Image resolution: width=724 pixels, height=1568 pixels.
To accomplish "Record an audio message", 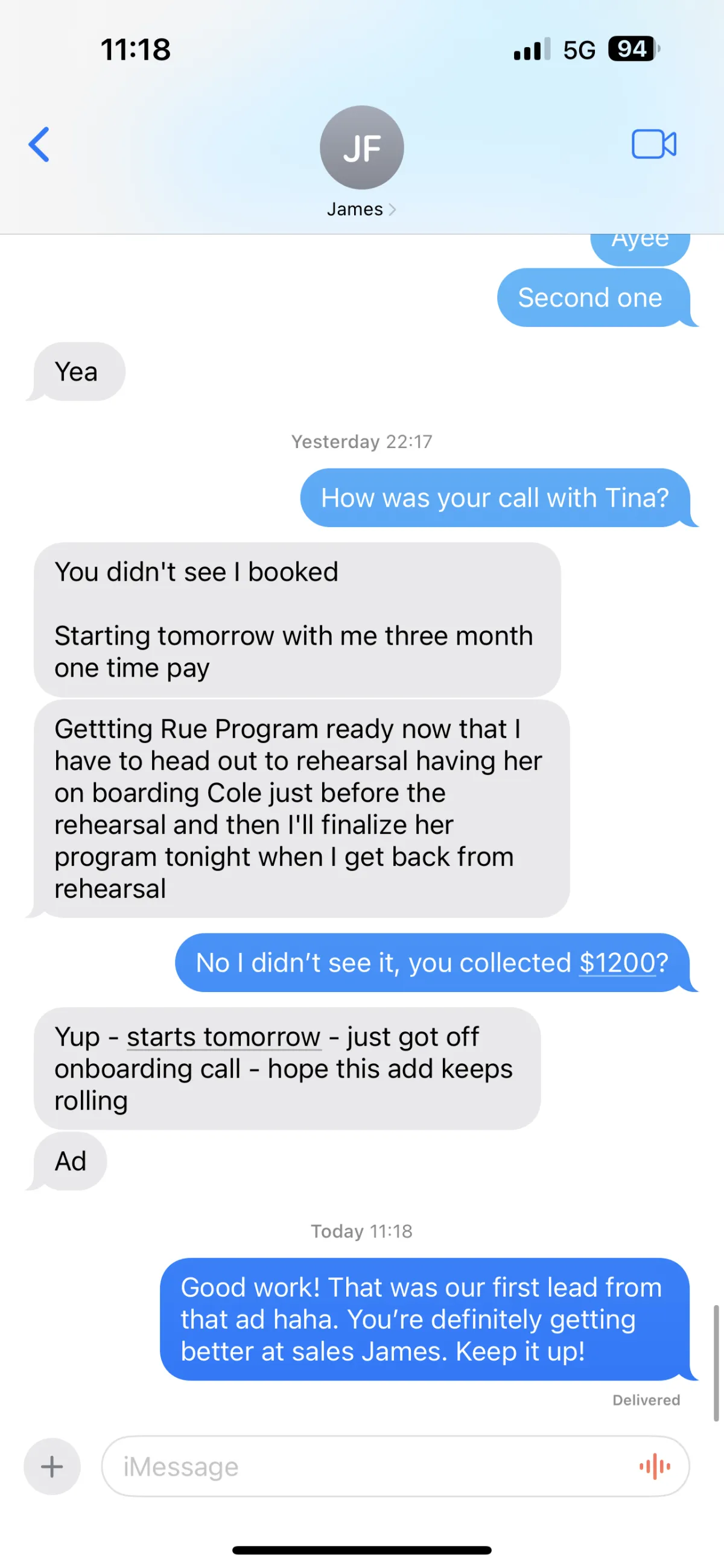I will coord(655,1467).
